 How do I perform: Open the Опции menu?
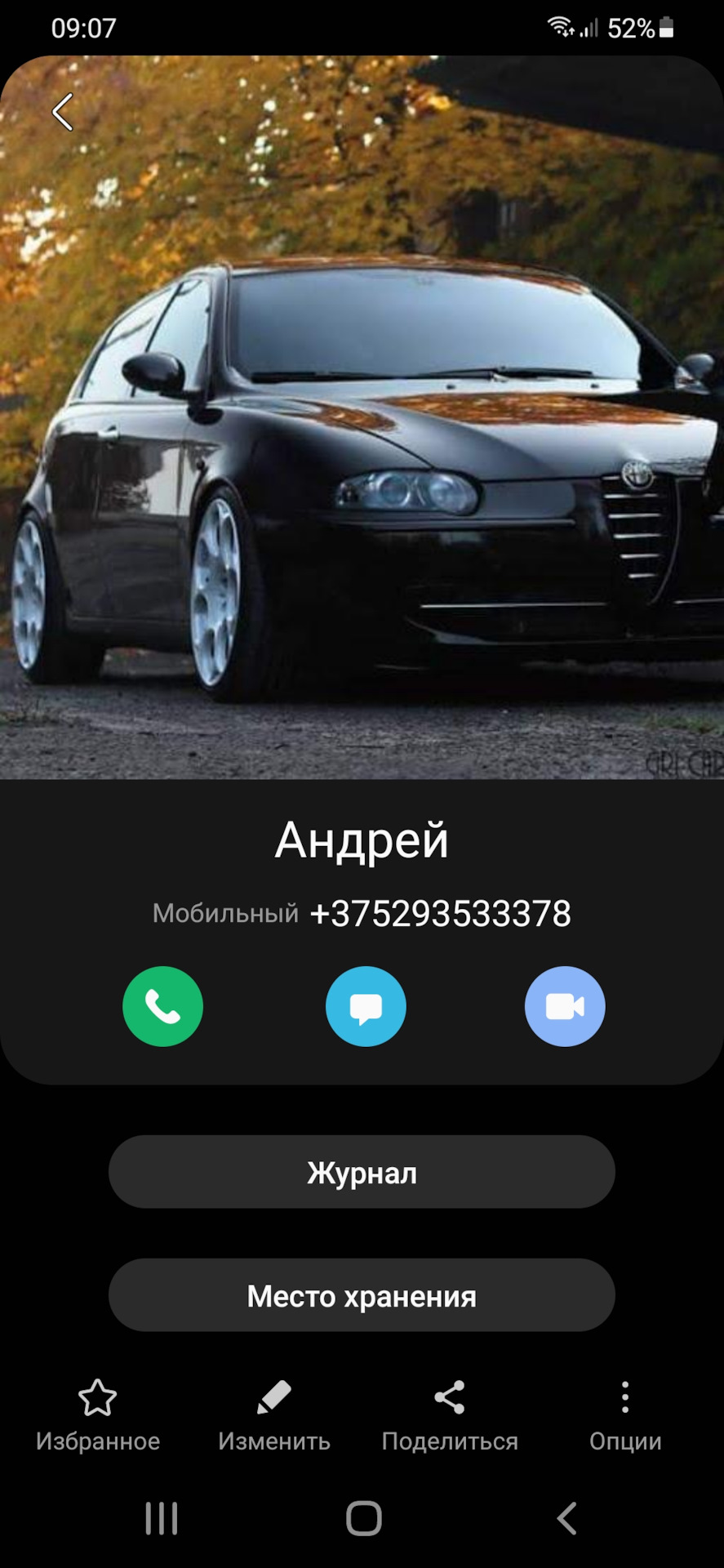625,1415
